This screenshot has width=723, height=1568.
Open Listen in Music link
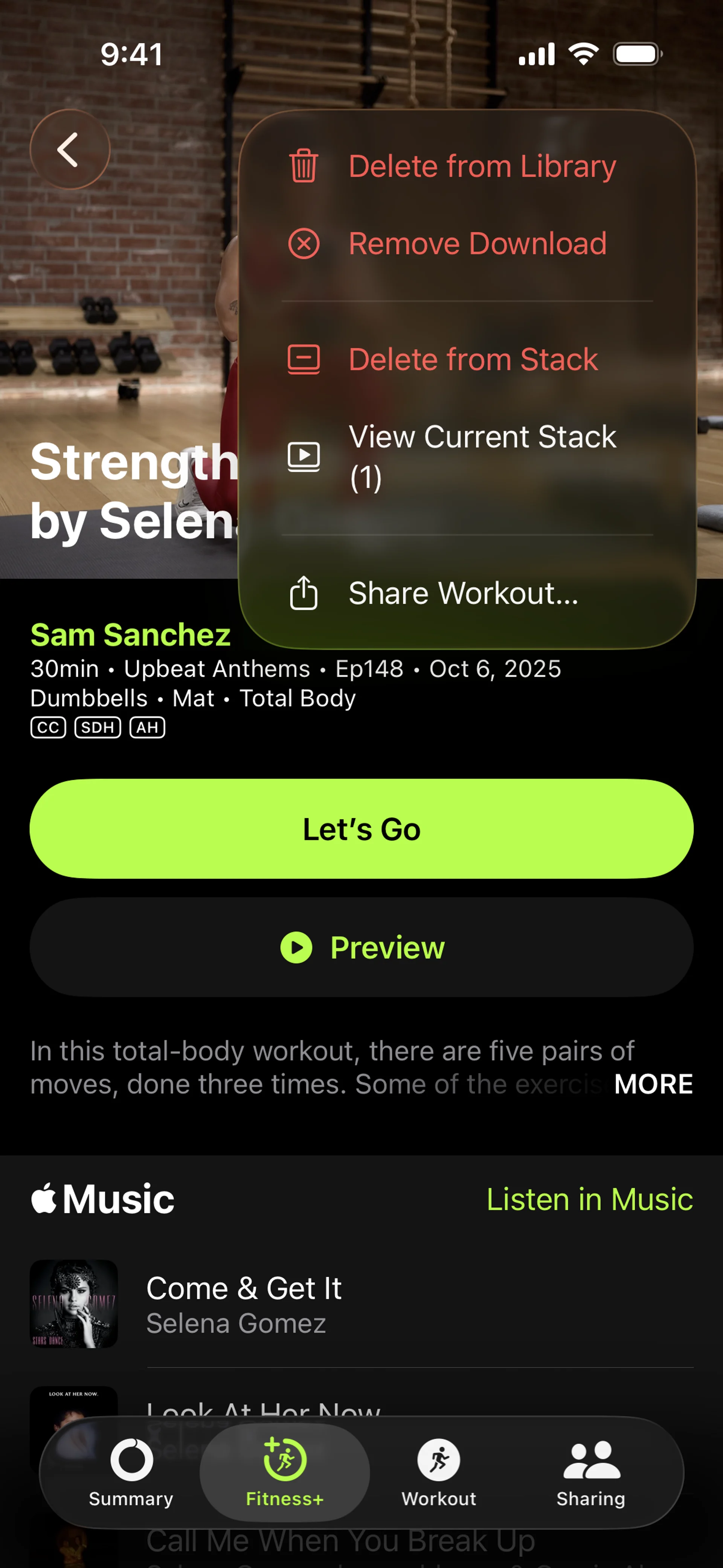pos(589,1199)
